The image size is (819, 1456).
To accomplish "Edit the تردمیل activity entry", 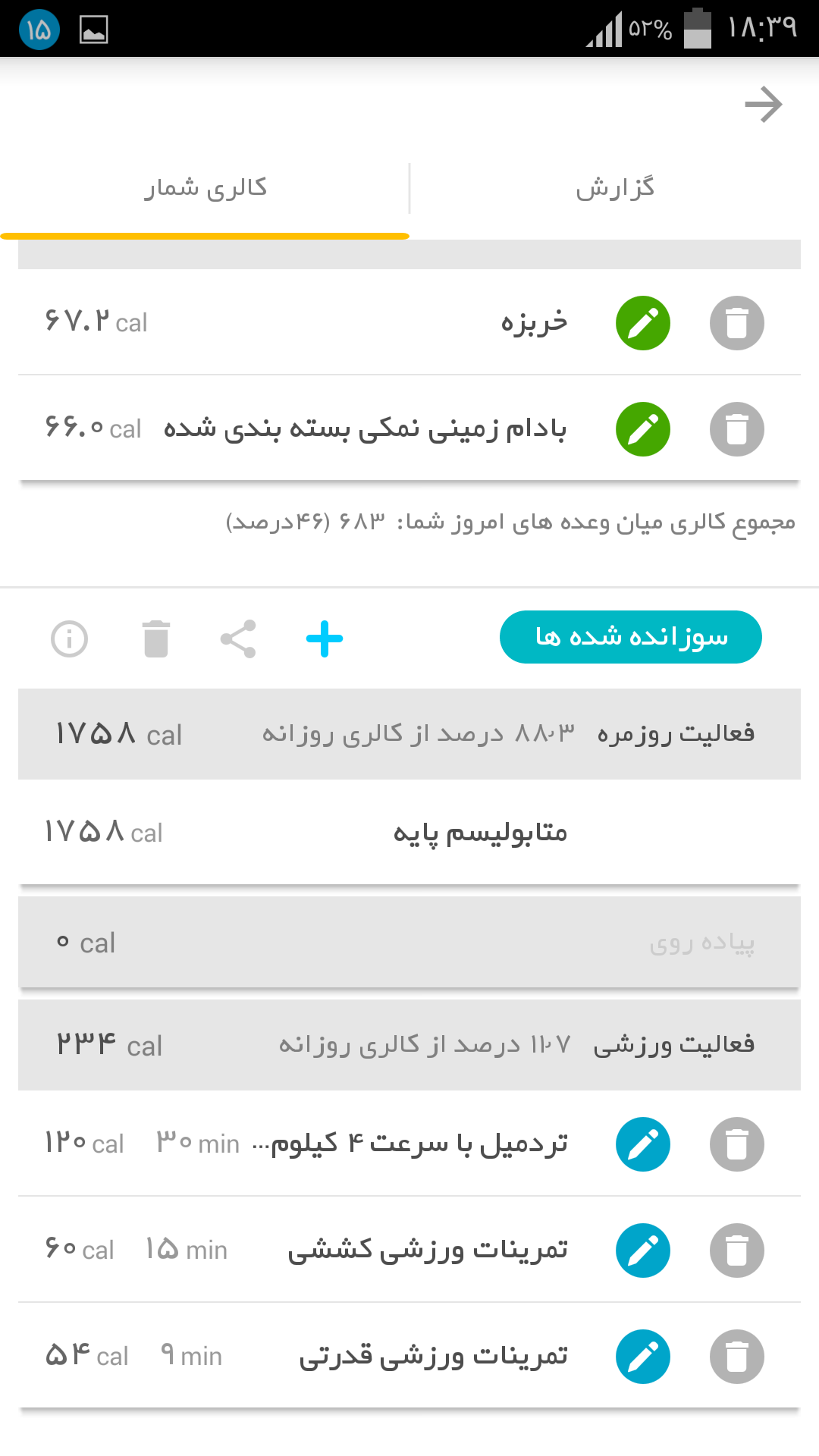I will coord(642,1144).
